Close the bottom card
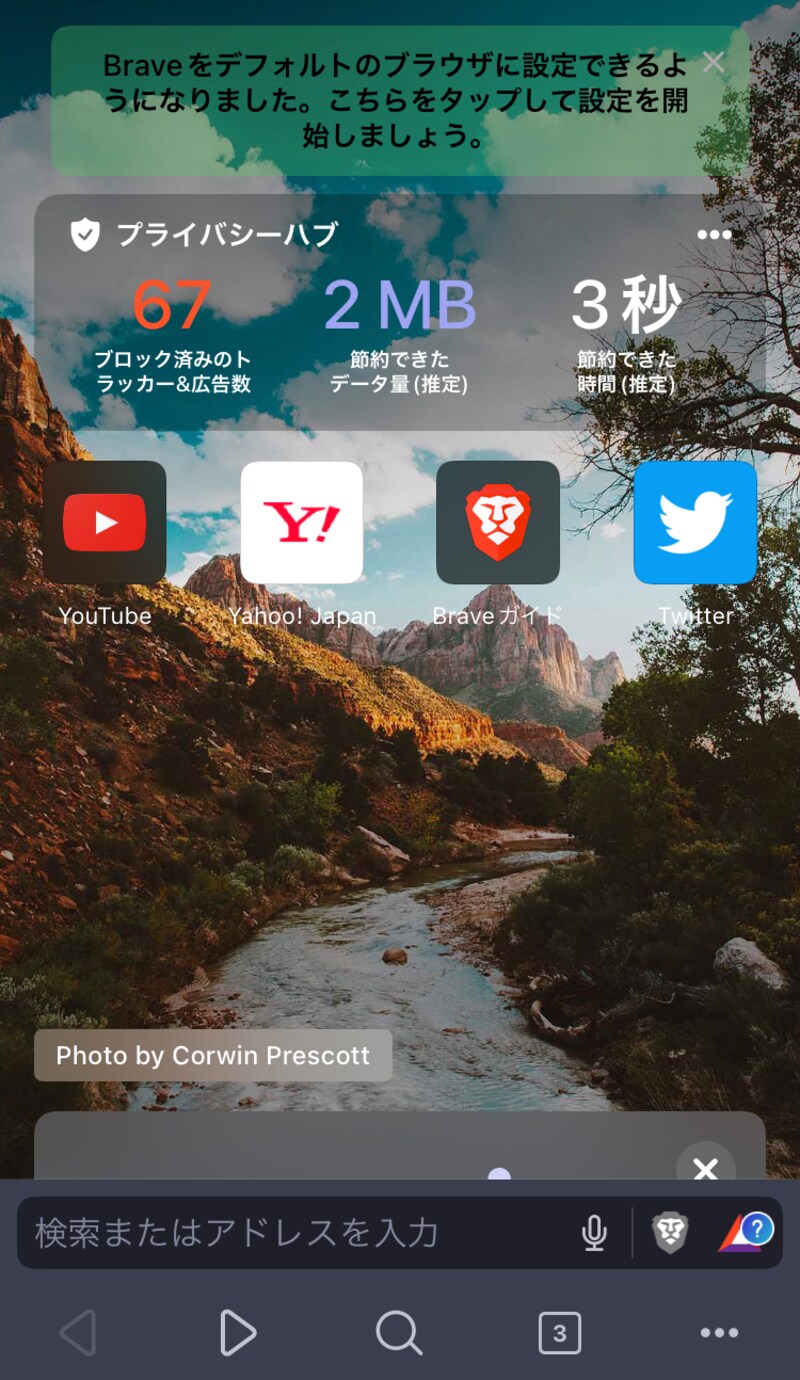 (705, 1166)
